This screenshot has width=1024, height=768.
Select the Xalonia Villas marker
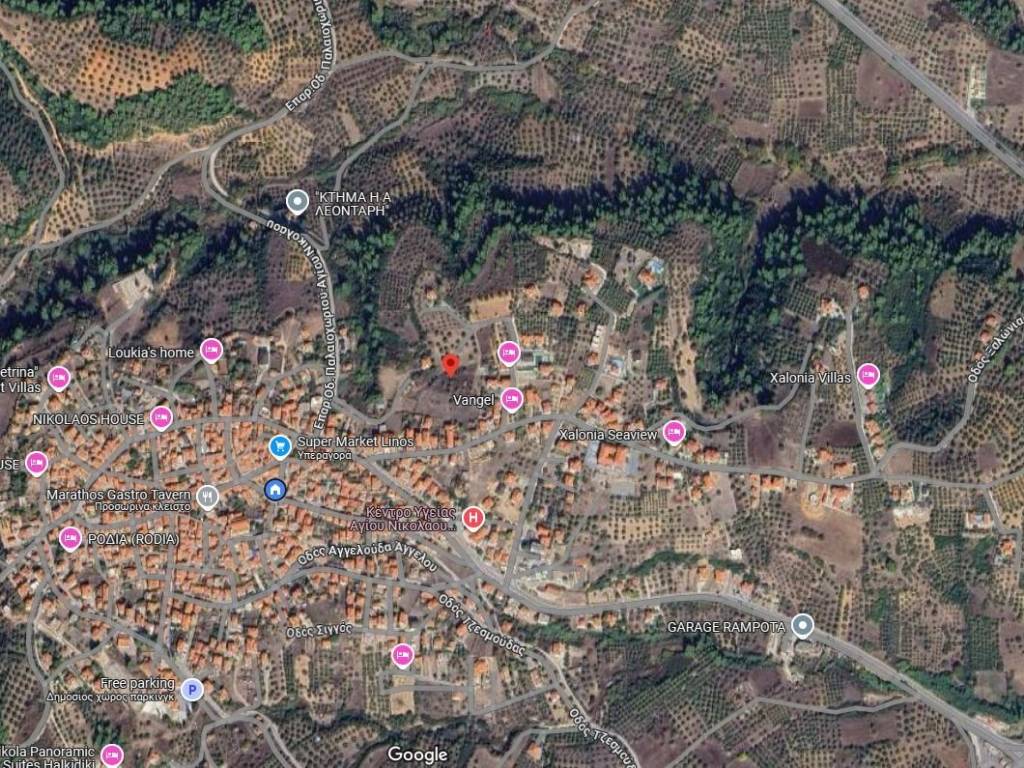point(868,376)
